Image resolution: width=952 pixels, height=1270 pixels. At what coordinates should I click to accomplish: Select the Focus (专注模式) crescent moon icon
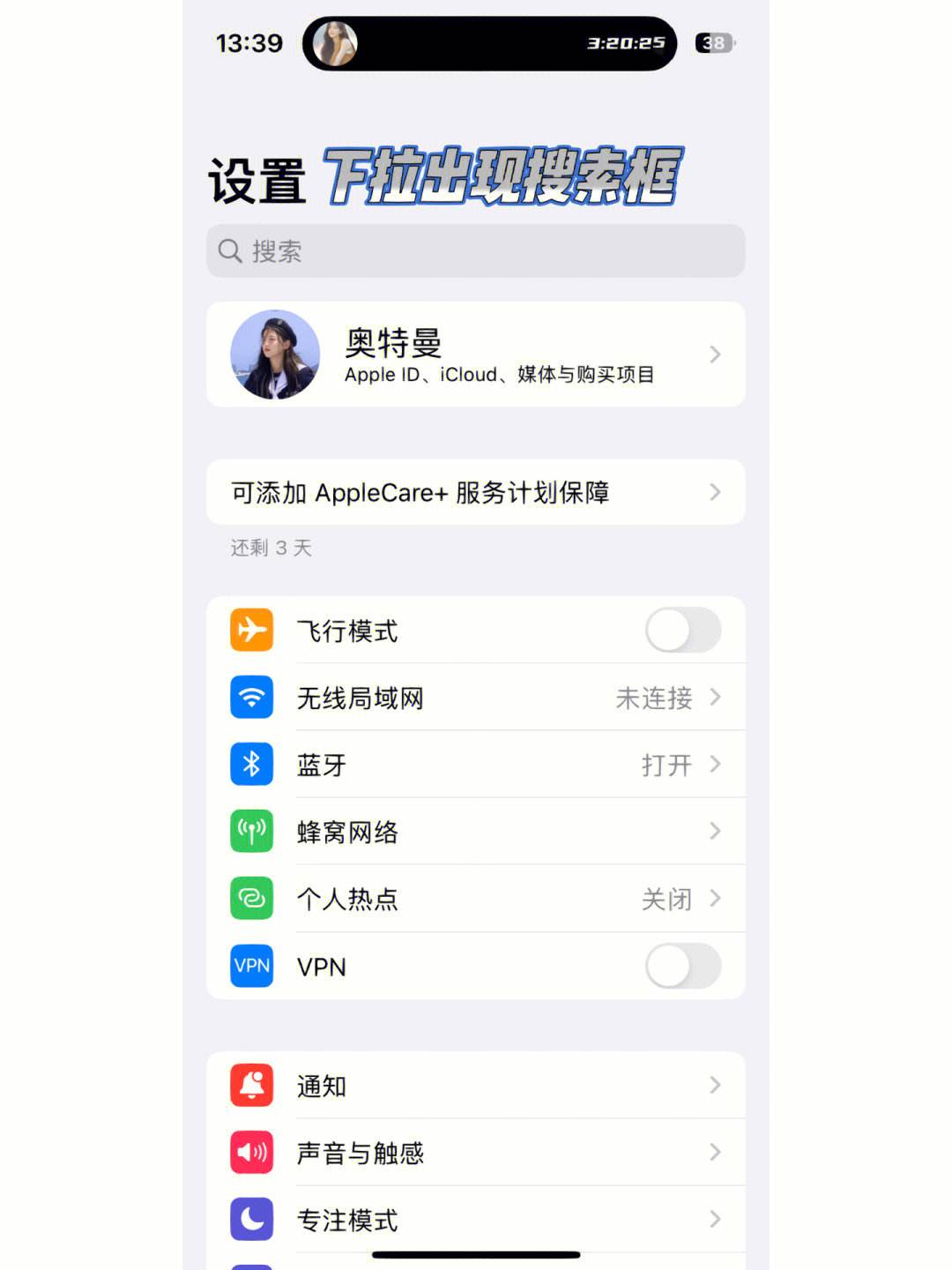point(251,1220)
